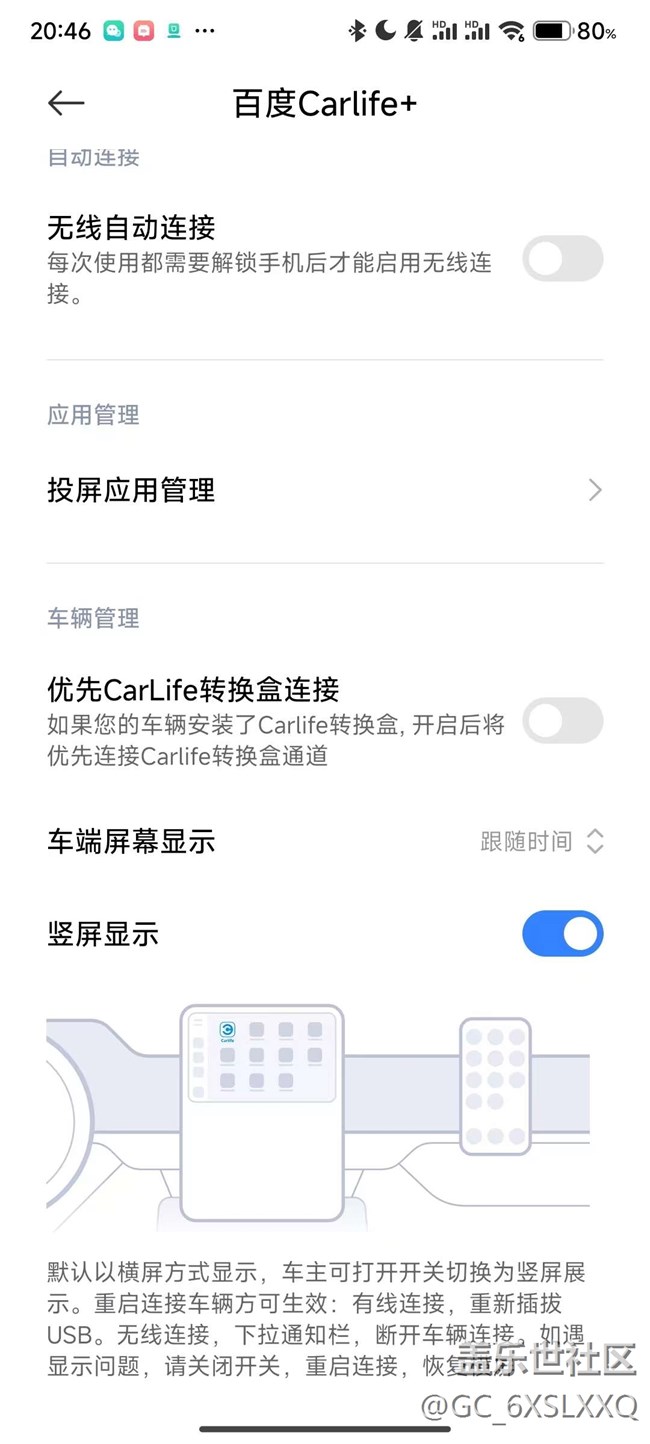
Task: Open 车端屏幕显示 dropdown
Action: point(541,841)
